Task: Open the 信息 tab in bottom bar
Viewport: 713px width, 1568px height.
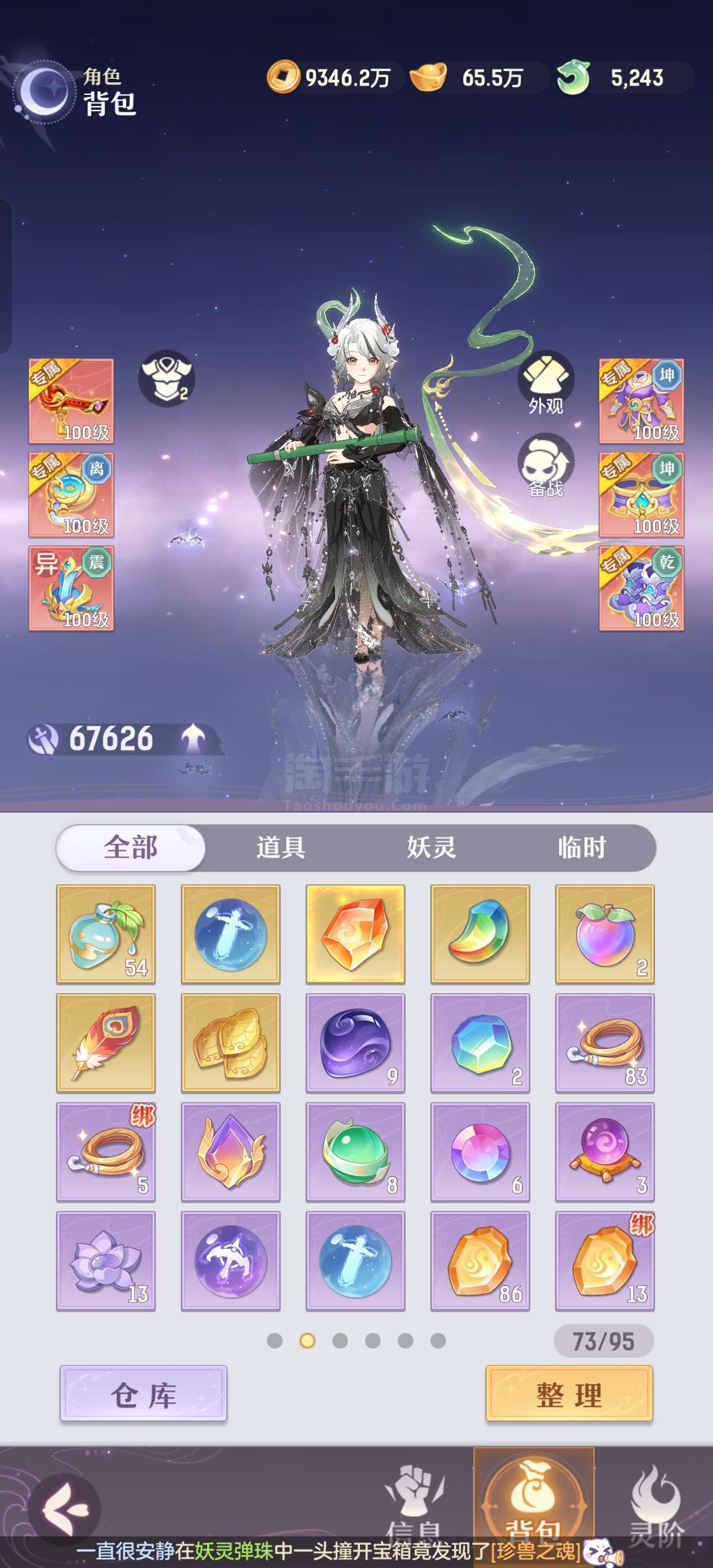Action: coord(415,1504)
